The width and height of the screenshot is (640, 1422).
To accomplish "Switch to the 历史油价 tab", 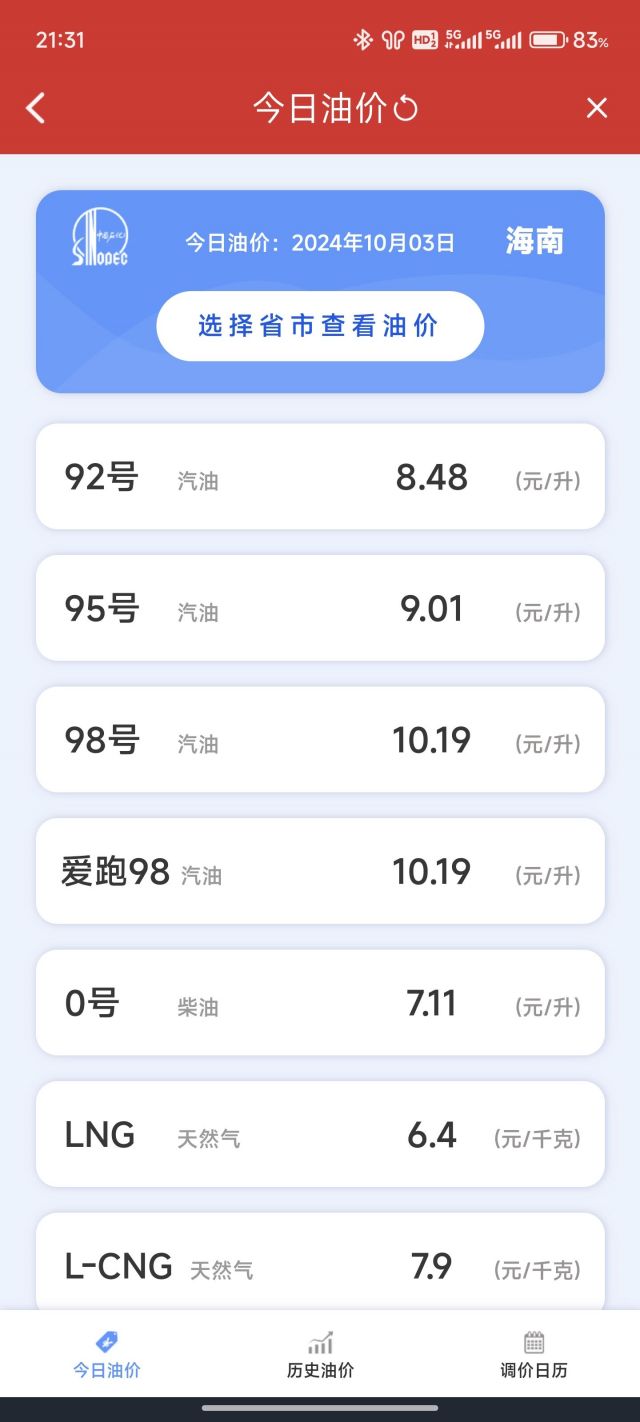I will pos(320,1355).
